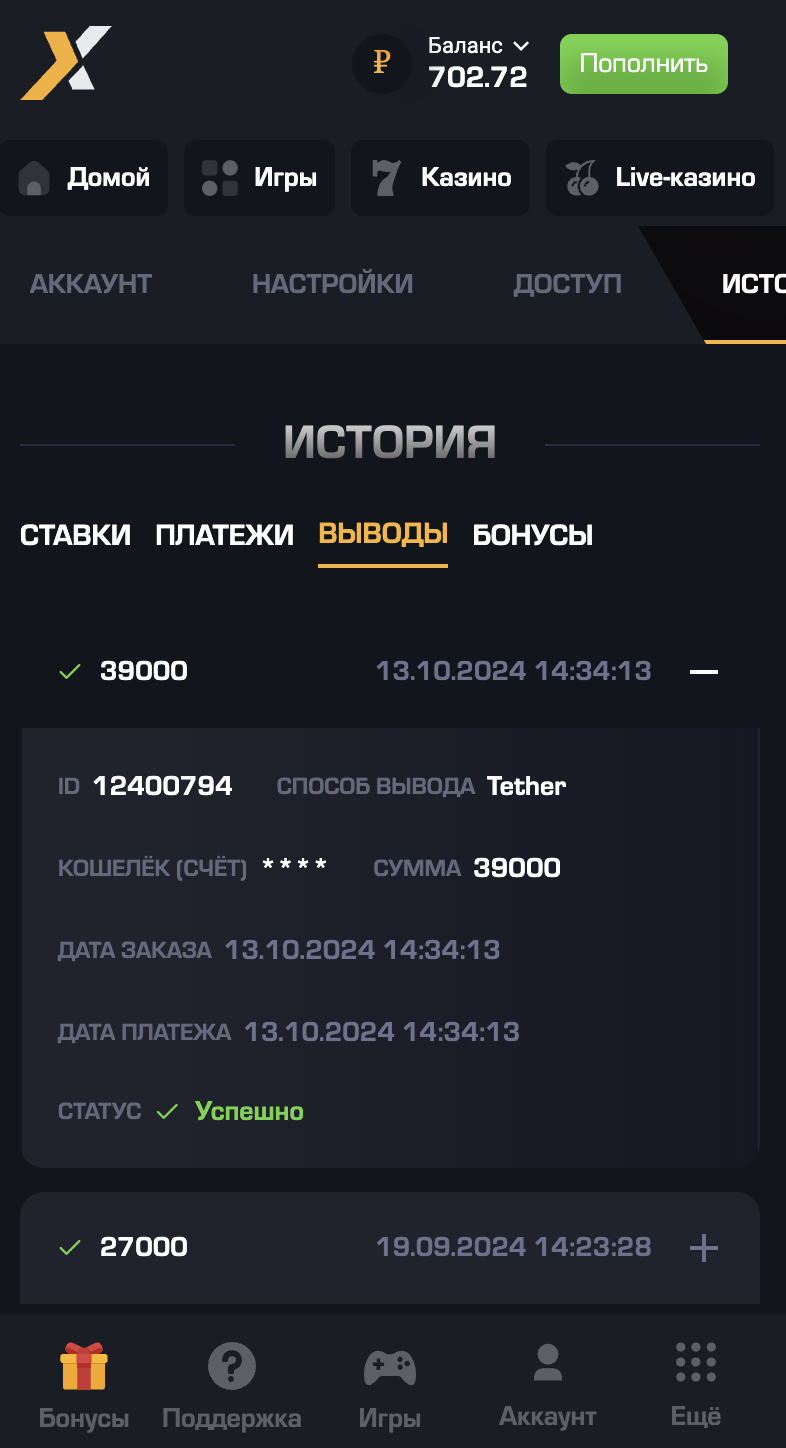Collapse the 39000 withdrawal details
The image size is (786, 1448).
pyautogui.click(x=704, y=671)
